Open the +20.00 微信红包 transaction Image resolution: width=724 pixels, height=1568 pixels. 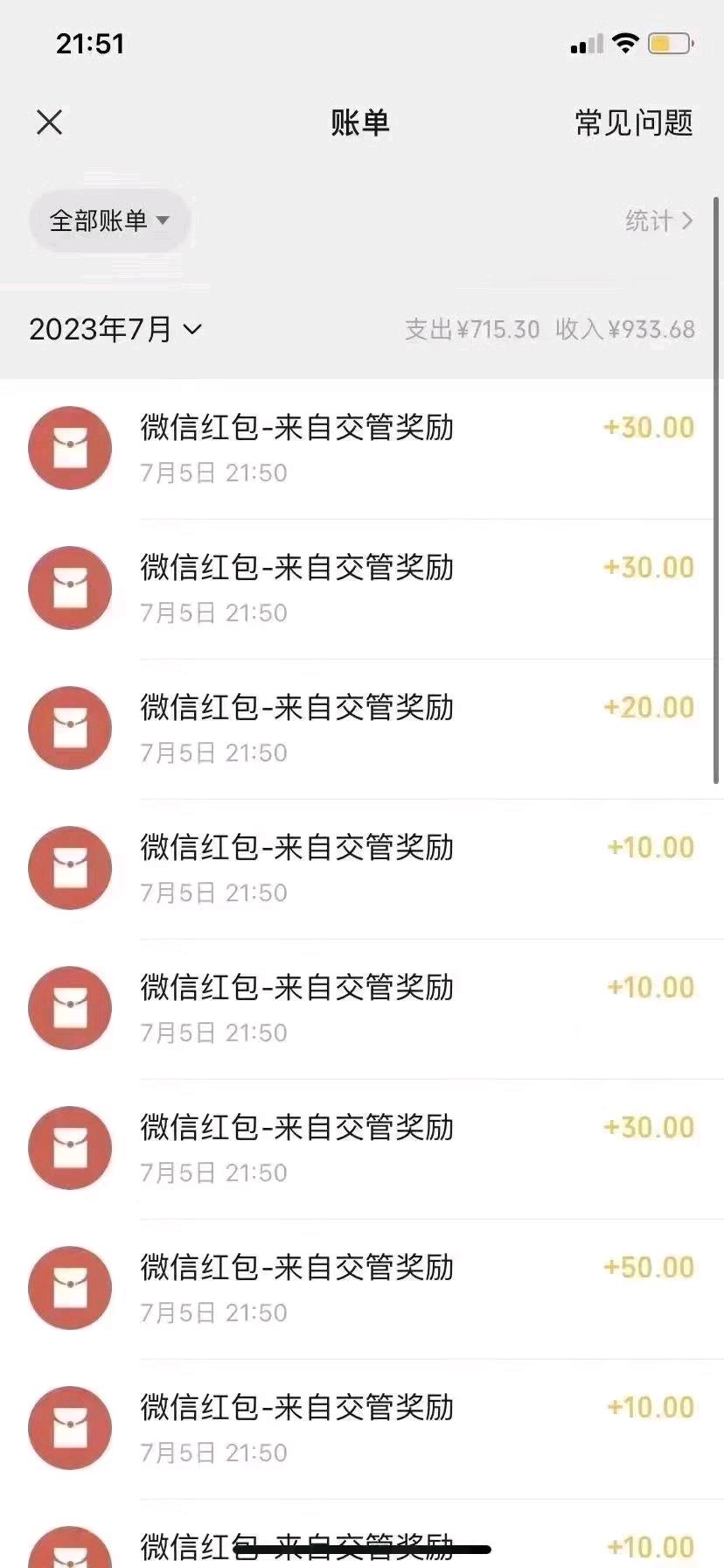point(362,729)
